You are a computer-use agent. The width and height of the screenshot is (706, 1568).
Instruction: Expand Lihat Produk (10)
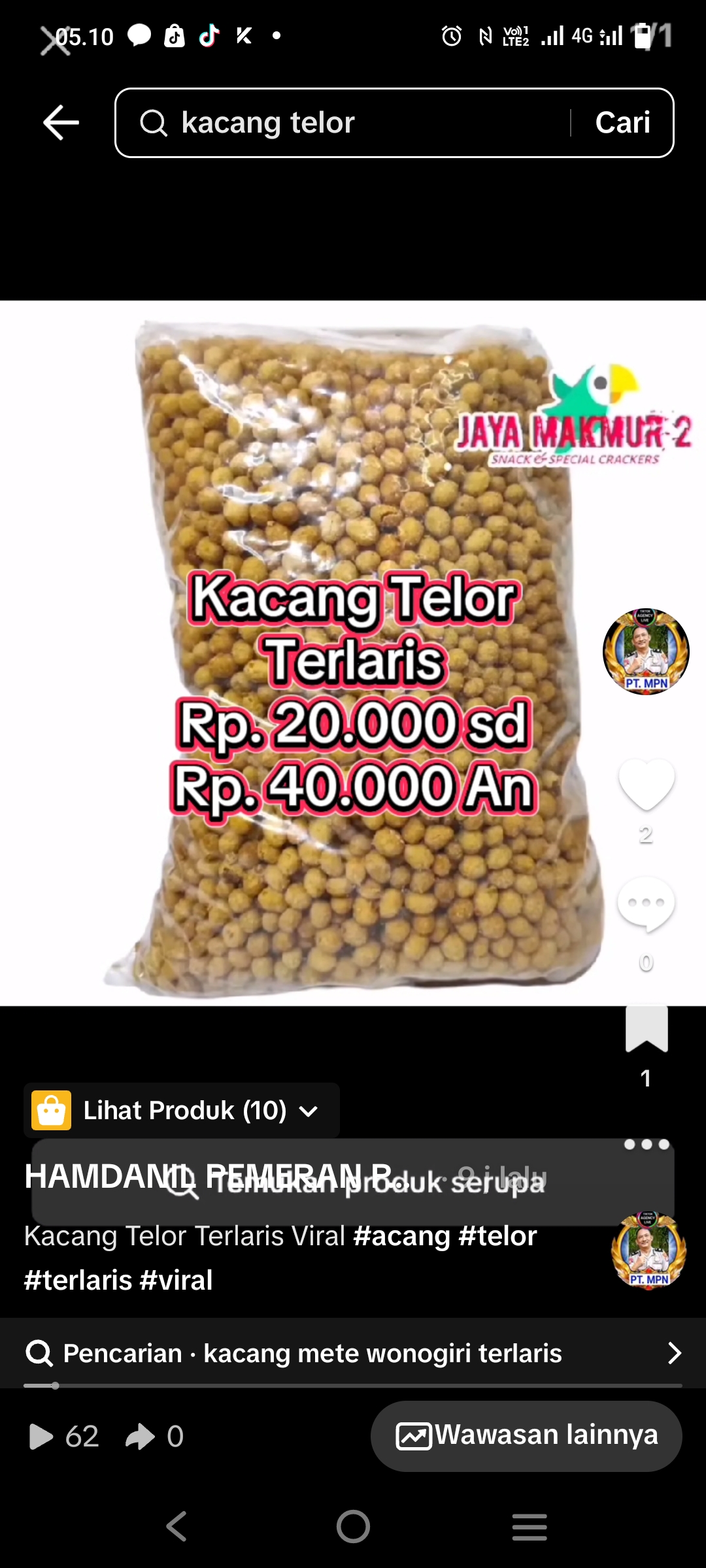182,1111
